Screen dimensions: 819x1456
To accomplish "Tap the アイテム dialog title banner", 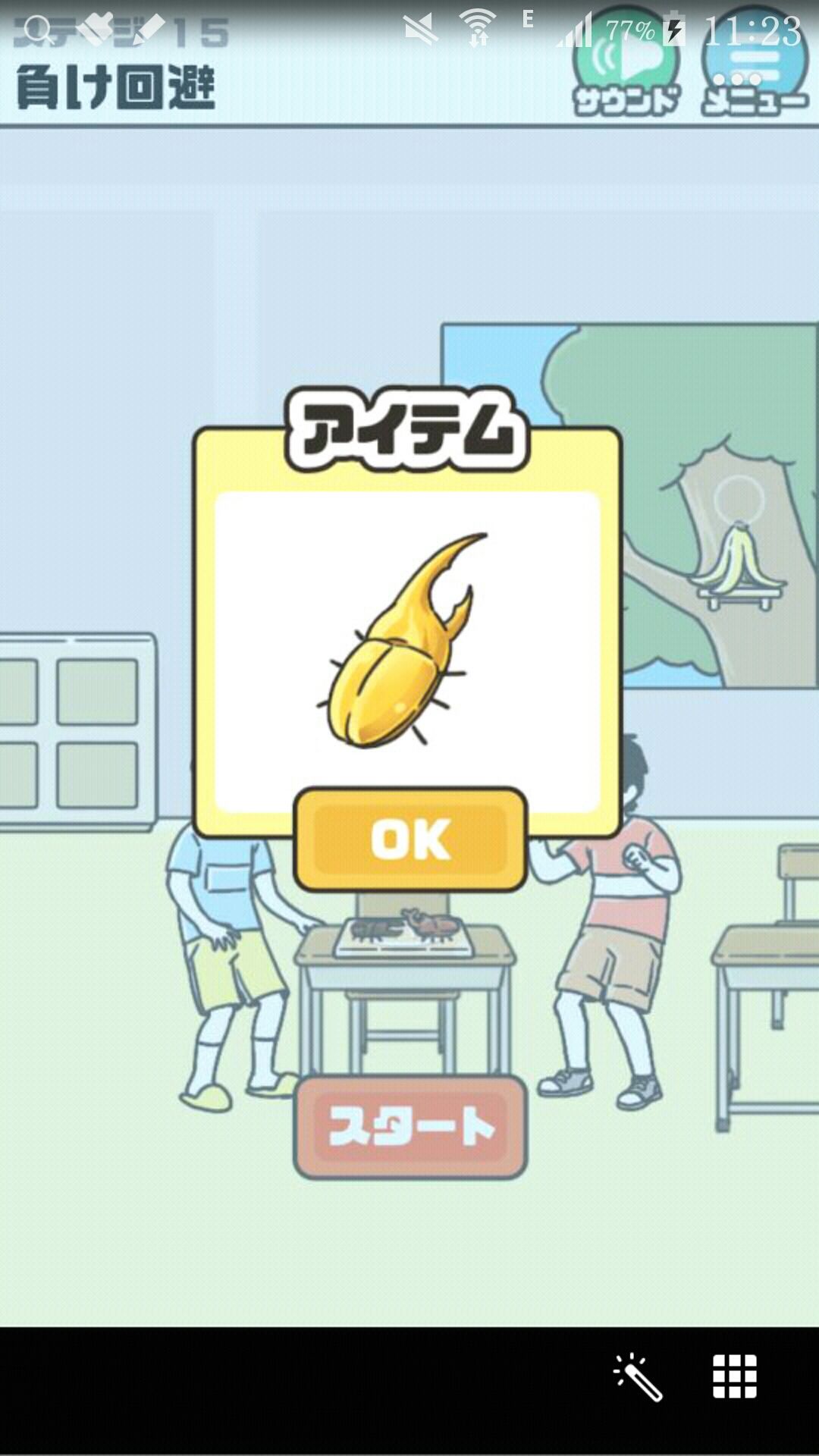I will (409, 428).
